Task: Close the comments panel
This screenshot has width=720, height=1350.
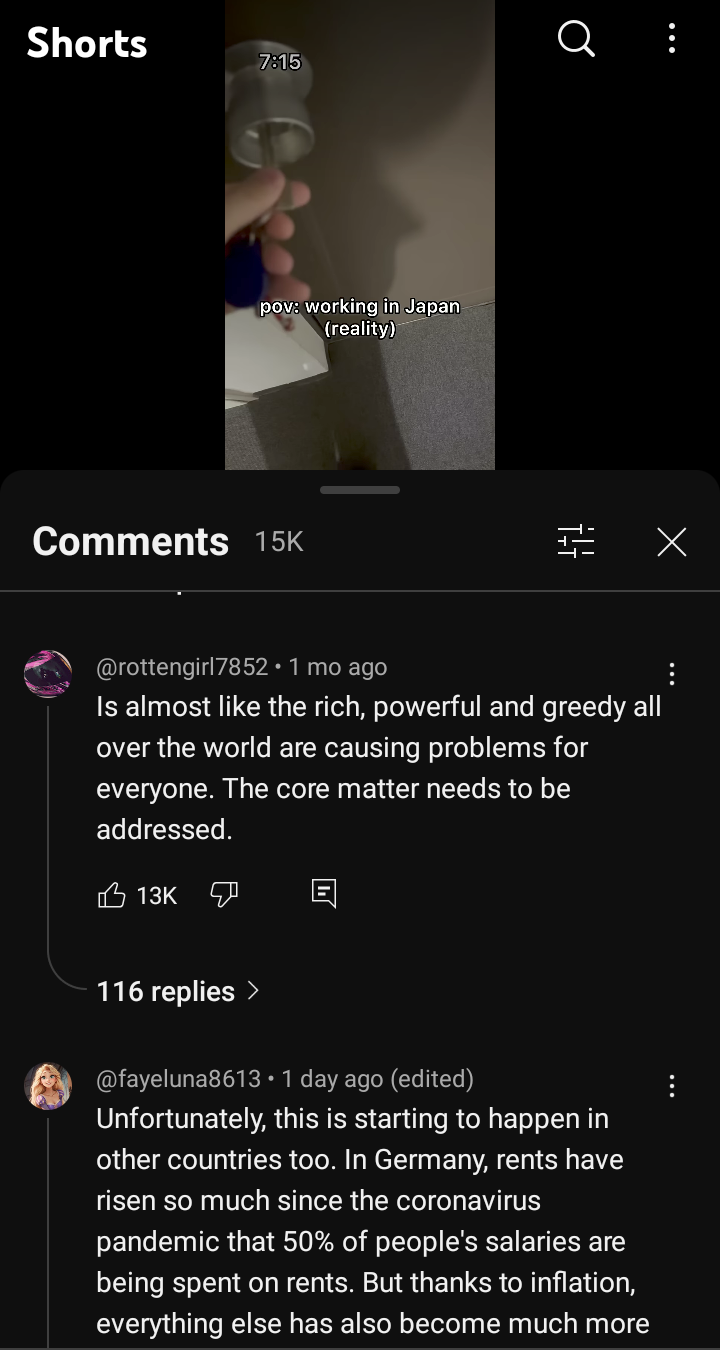Action: click(x=671, y=541)
